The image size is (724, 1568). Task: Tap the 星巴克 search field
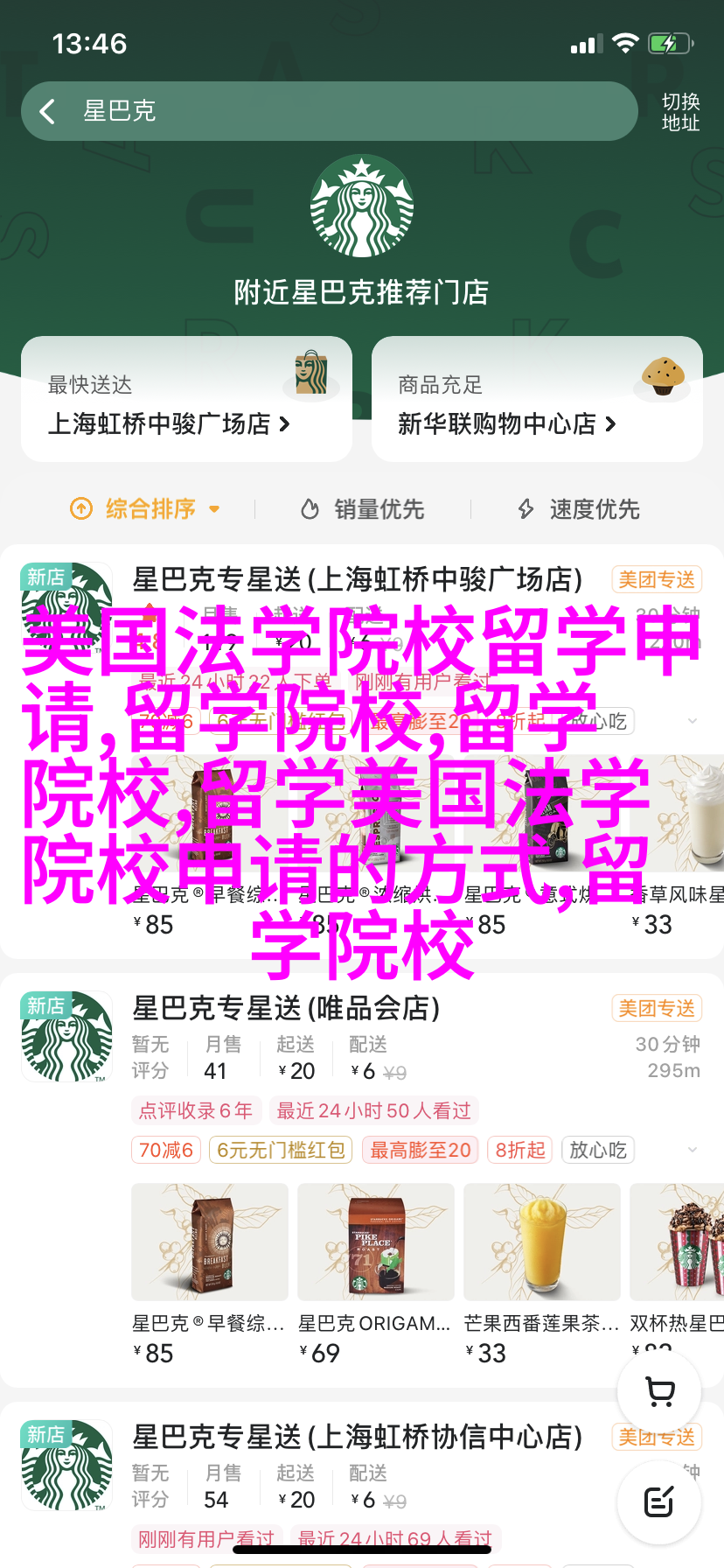(x=350, y=111)
